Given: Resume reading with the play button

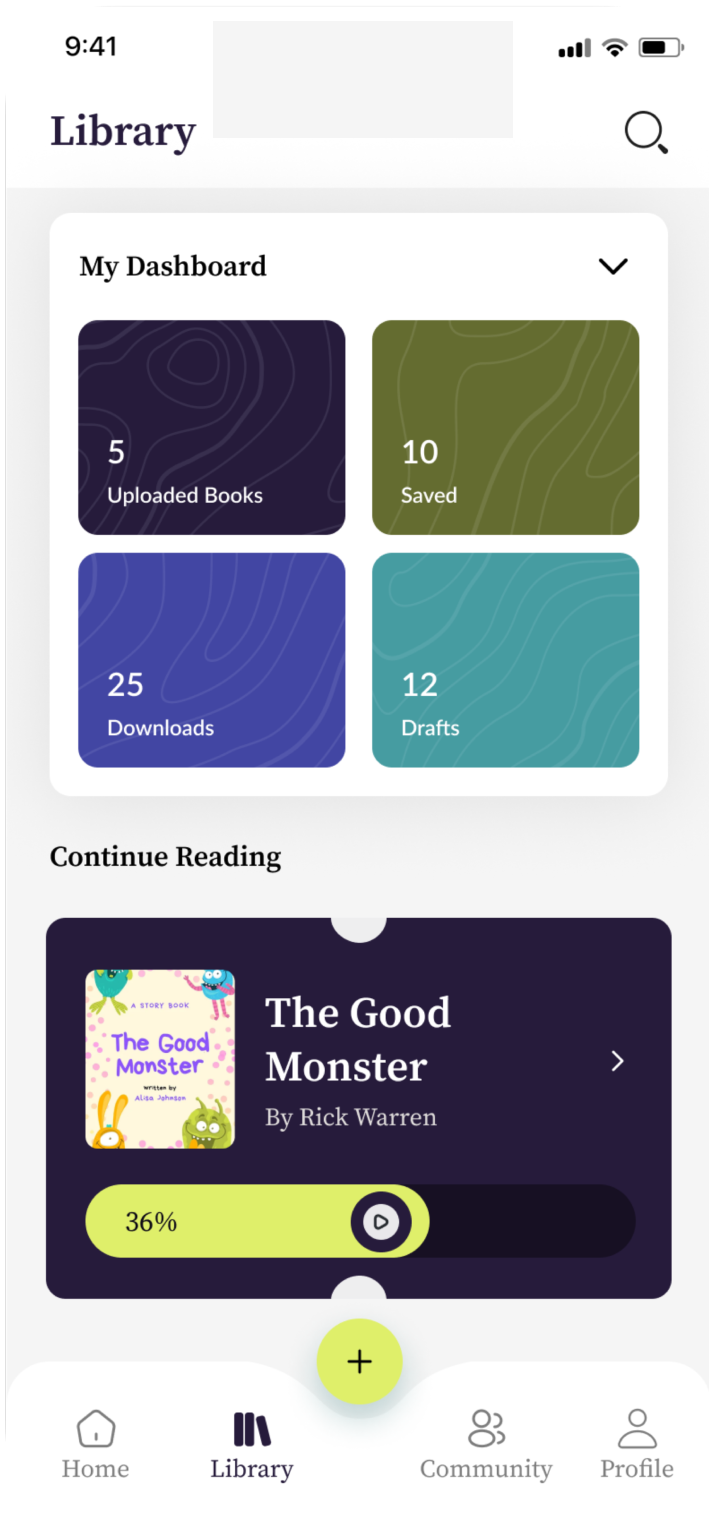Looking at the screenshot, I should 380,1221.
